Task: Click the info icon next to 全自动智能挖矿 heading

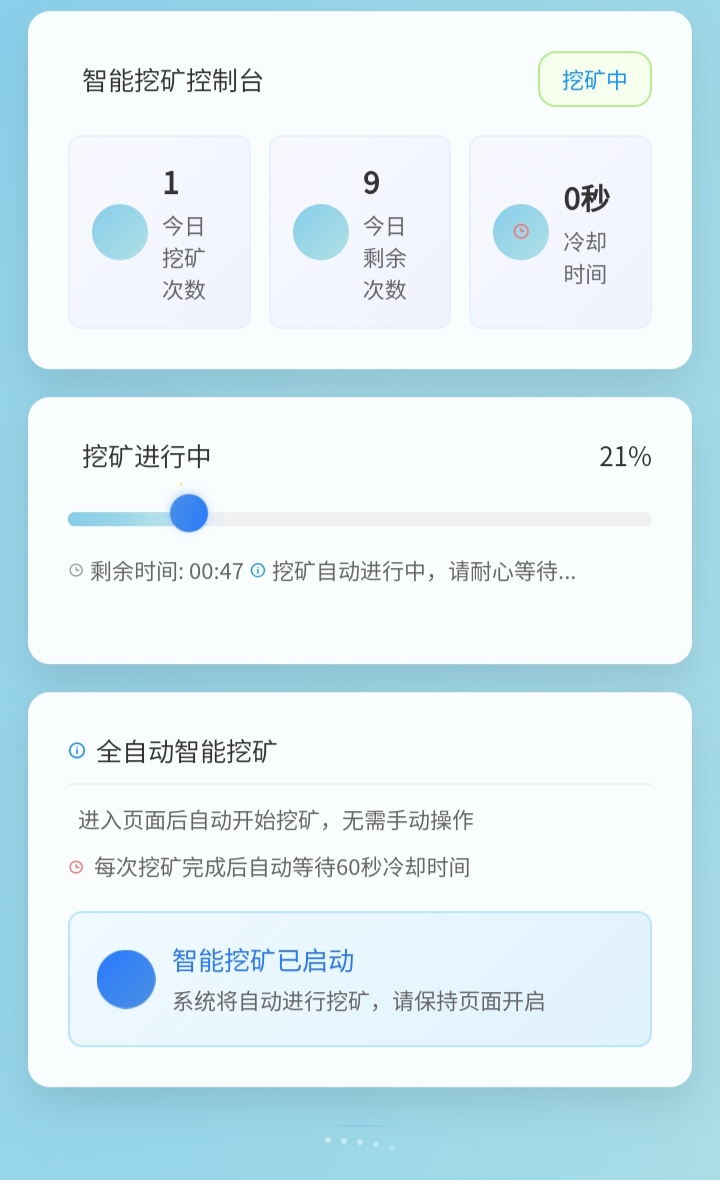Action: coord(78,751)
